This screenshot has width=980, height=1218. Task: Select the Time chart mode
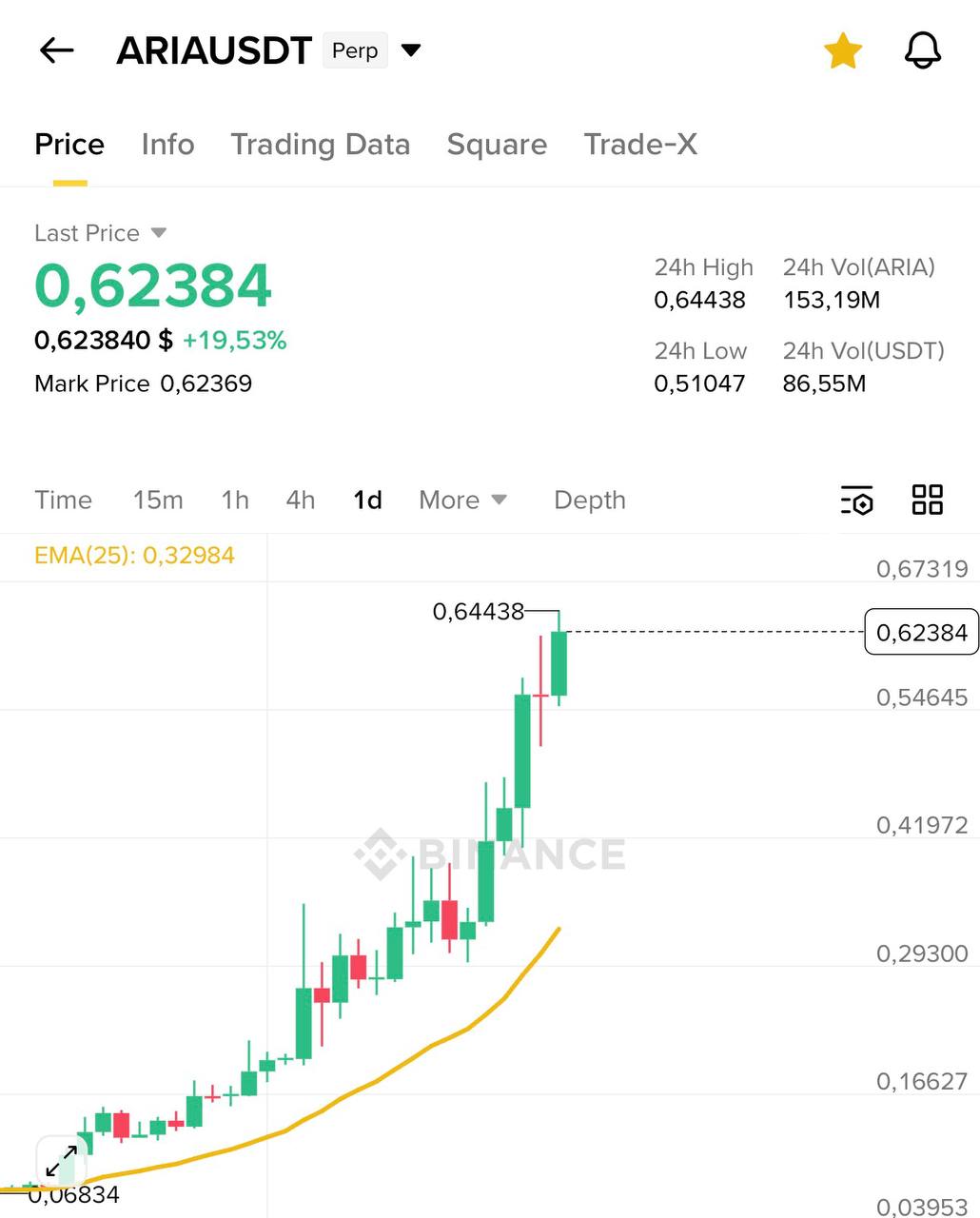pos(63,500)
